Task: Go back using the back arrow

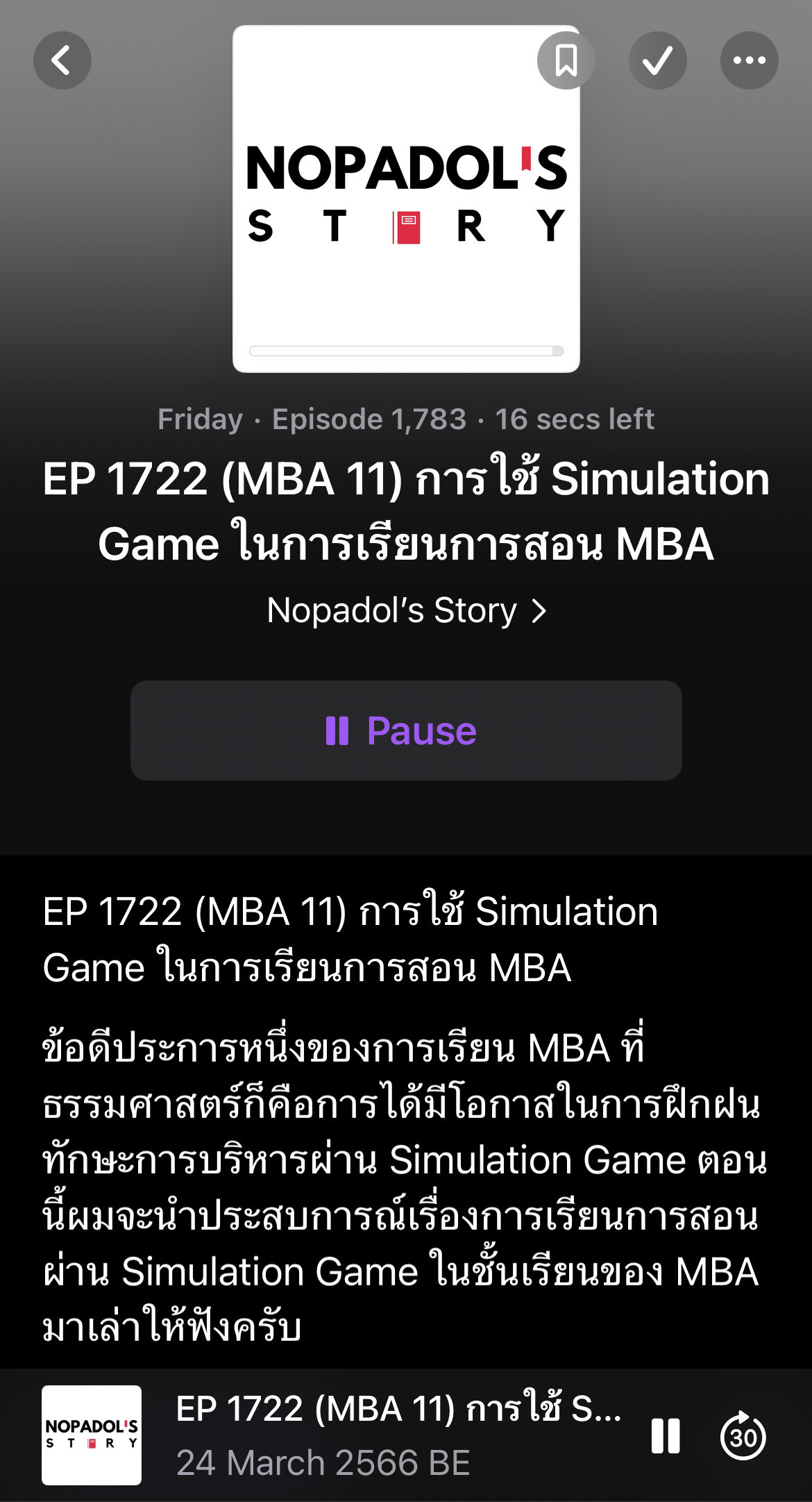Action: tap(62, 60)
